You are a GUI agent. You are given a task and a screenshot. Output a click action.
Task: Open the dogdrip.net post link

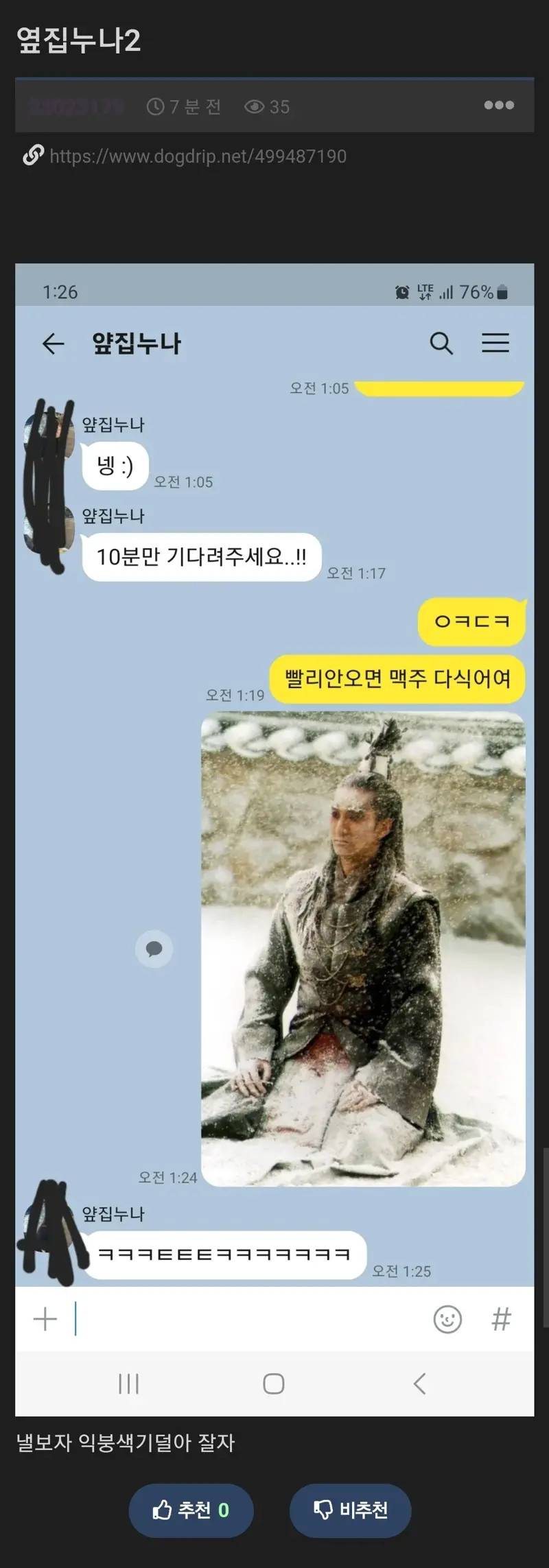pos(198,156)
